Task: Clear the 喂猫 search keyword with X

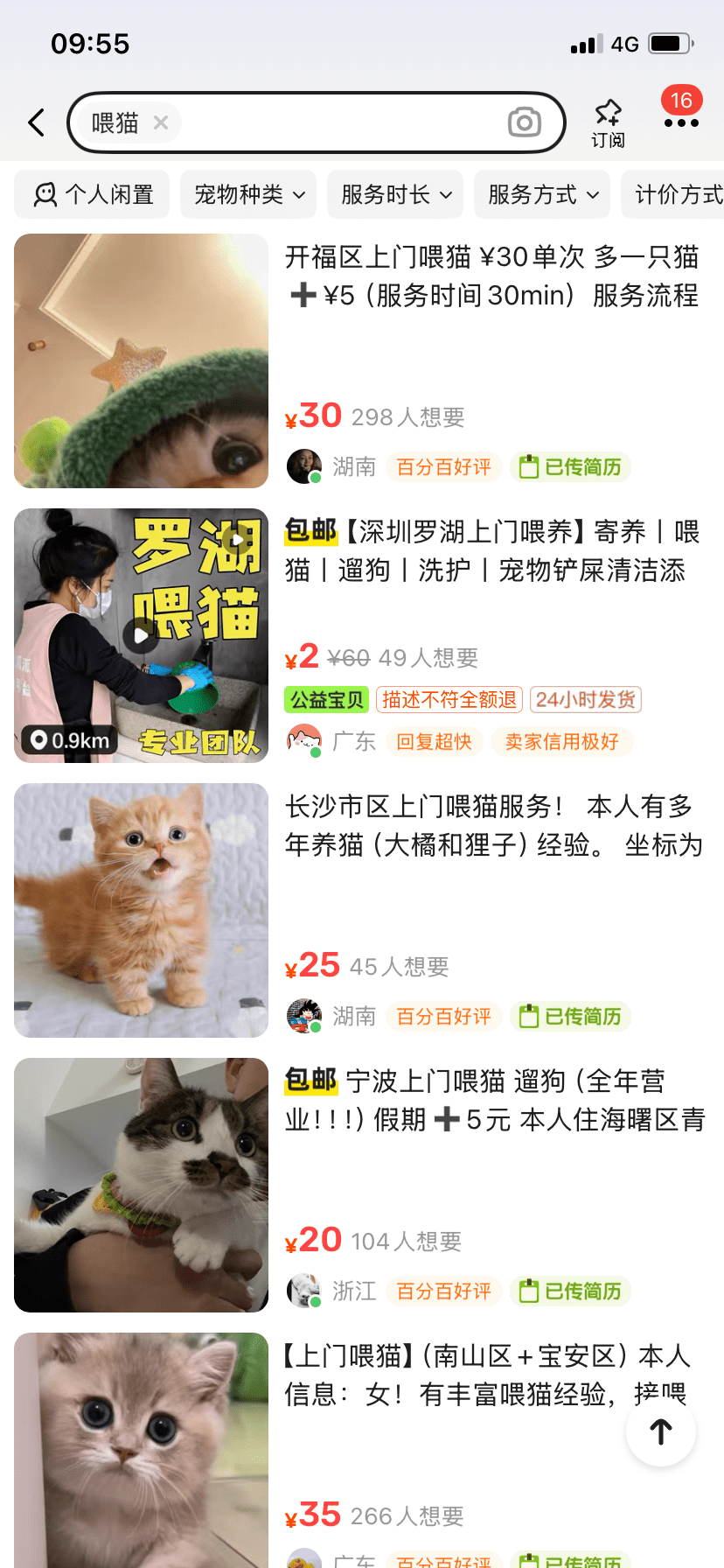Action: coord(161,122)
